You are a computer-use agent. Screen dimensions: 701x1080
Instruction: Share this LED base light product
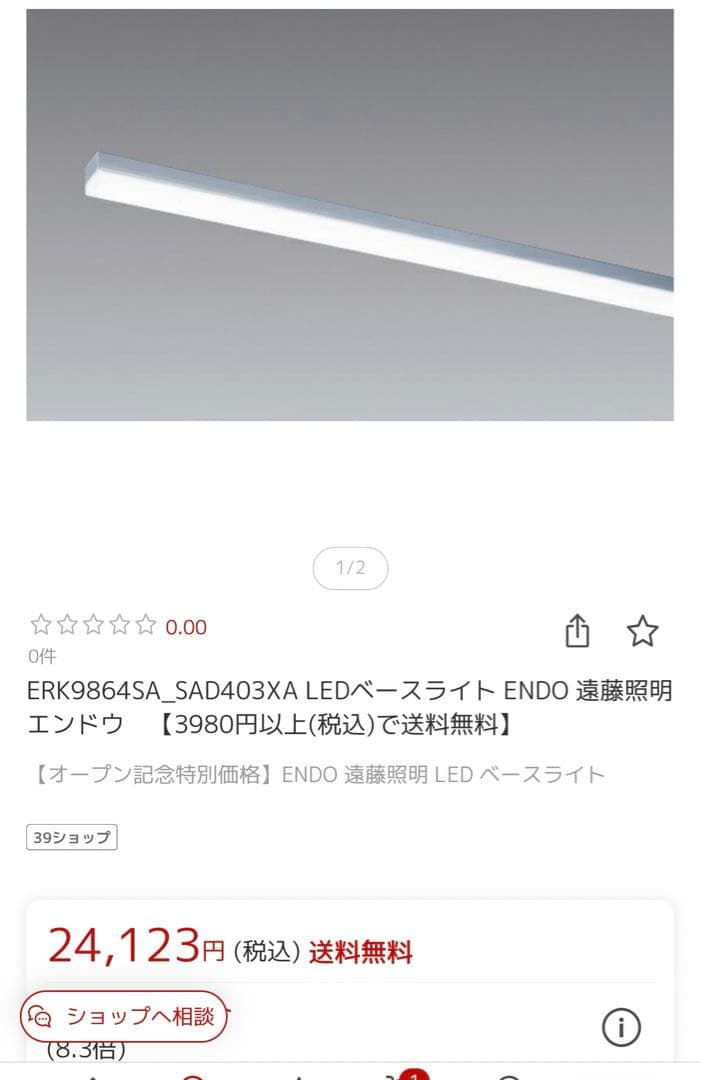[578, 631]
